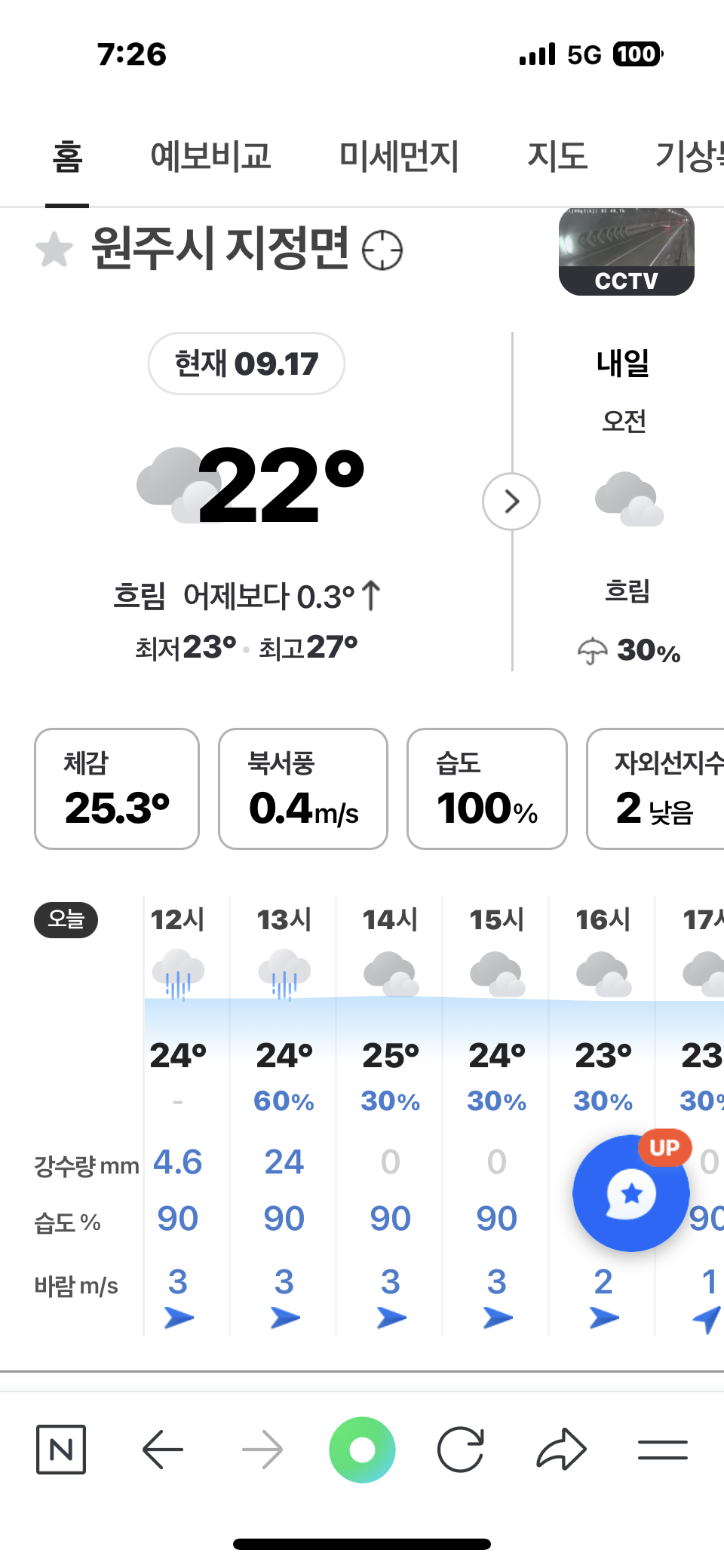Screen dimensions: 724x1568
Task: Open the browser menu with two lines
Action: pos(663,1450)
